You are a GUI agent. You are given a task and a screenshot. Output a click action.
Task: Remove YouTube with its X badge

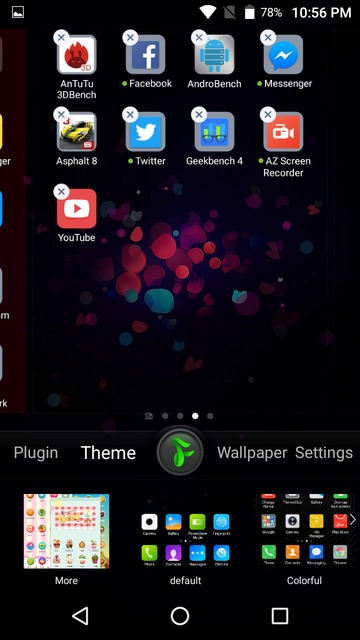click(x=61, y=191)
